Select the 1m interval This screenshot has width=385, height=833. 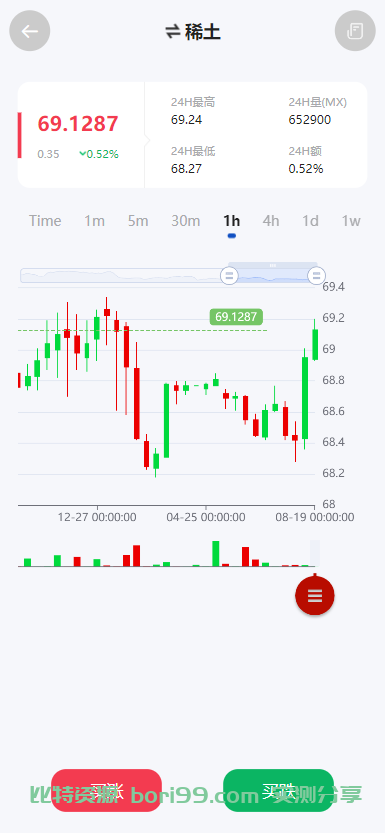[95, 221]
